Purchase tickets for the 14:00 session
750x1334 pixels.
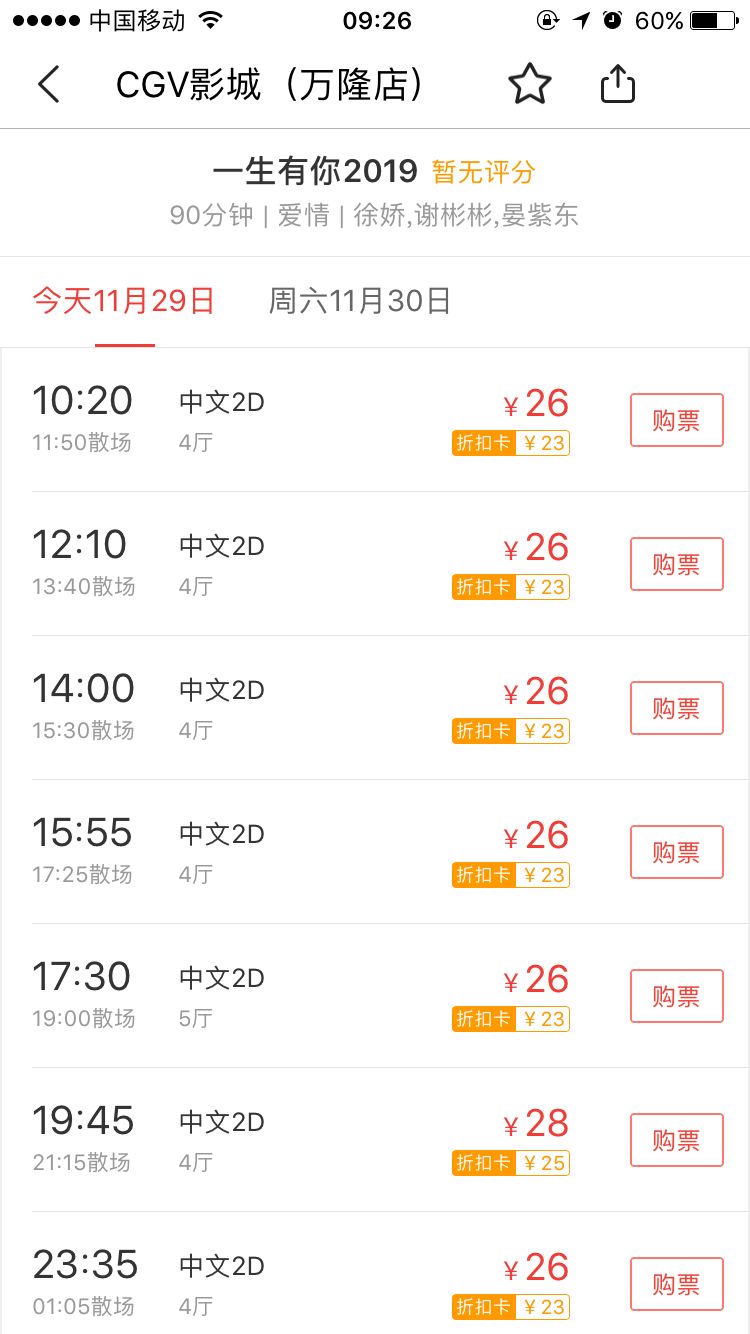pos(676,708)
